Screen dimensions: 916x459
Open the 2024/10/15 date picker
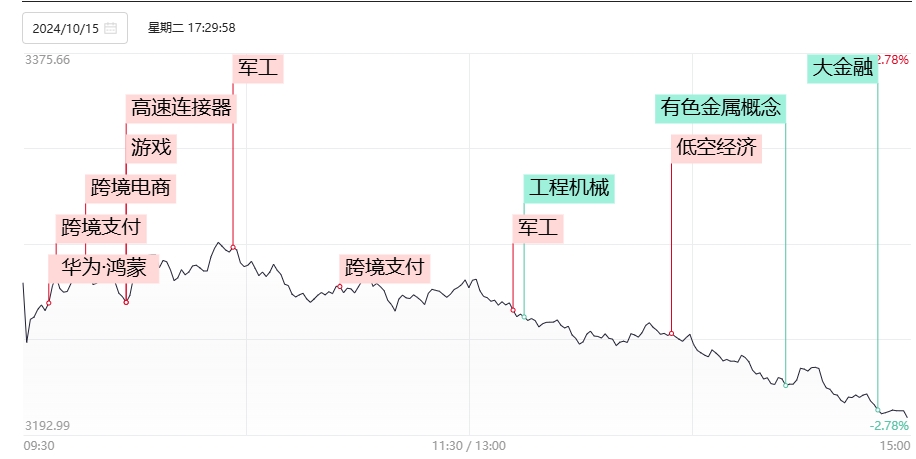[74, 28]
